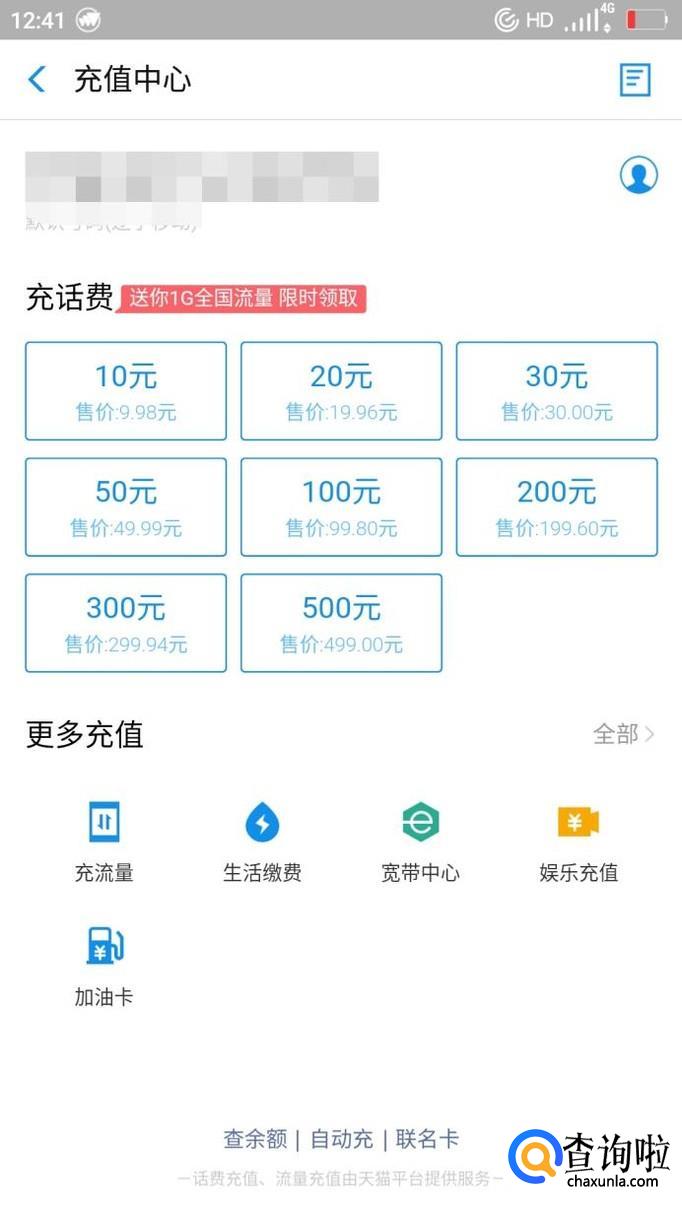
Task: Pick the 200元 recharge amount
Action: tap(557, 507)
